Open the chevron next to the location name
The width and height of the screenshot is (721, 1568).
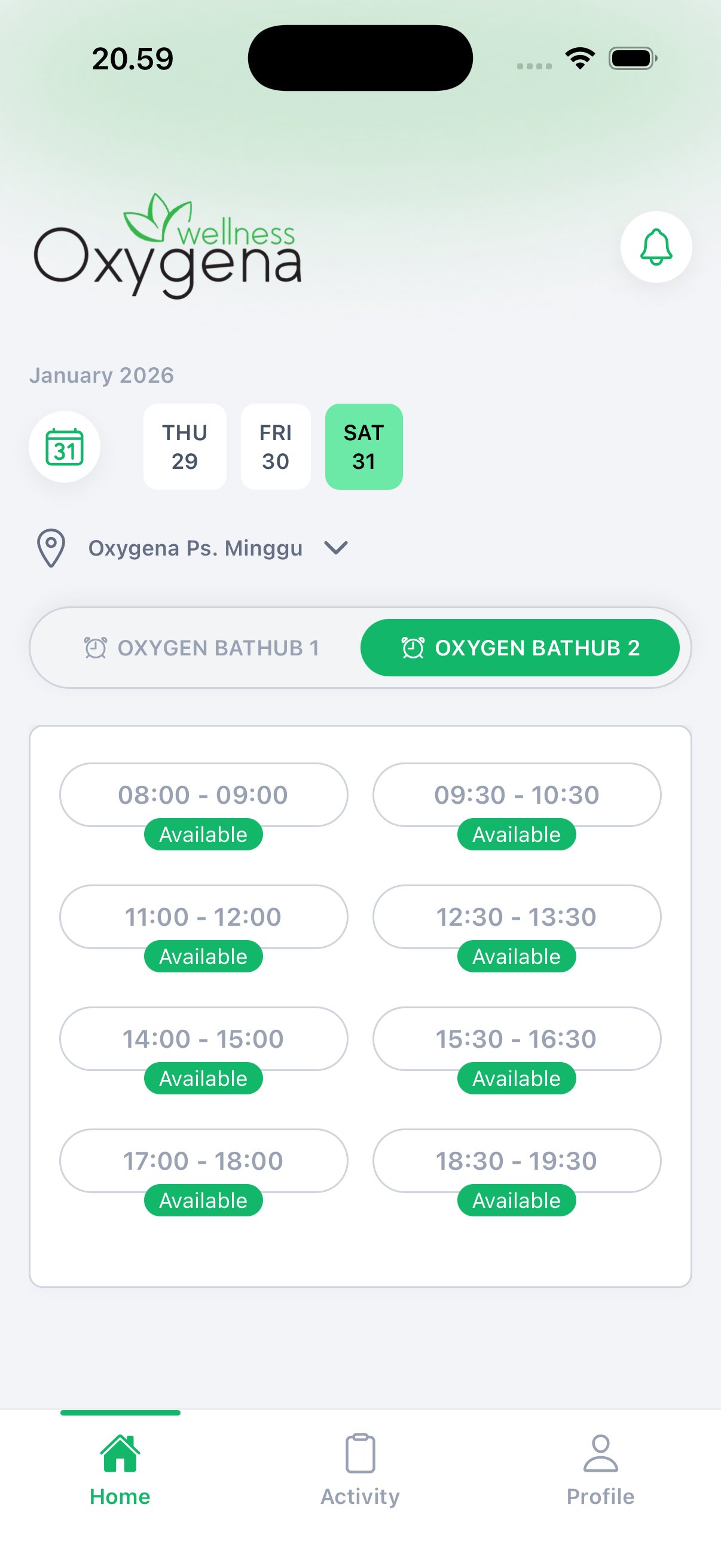[x=337, y=547]
